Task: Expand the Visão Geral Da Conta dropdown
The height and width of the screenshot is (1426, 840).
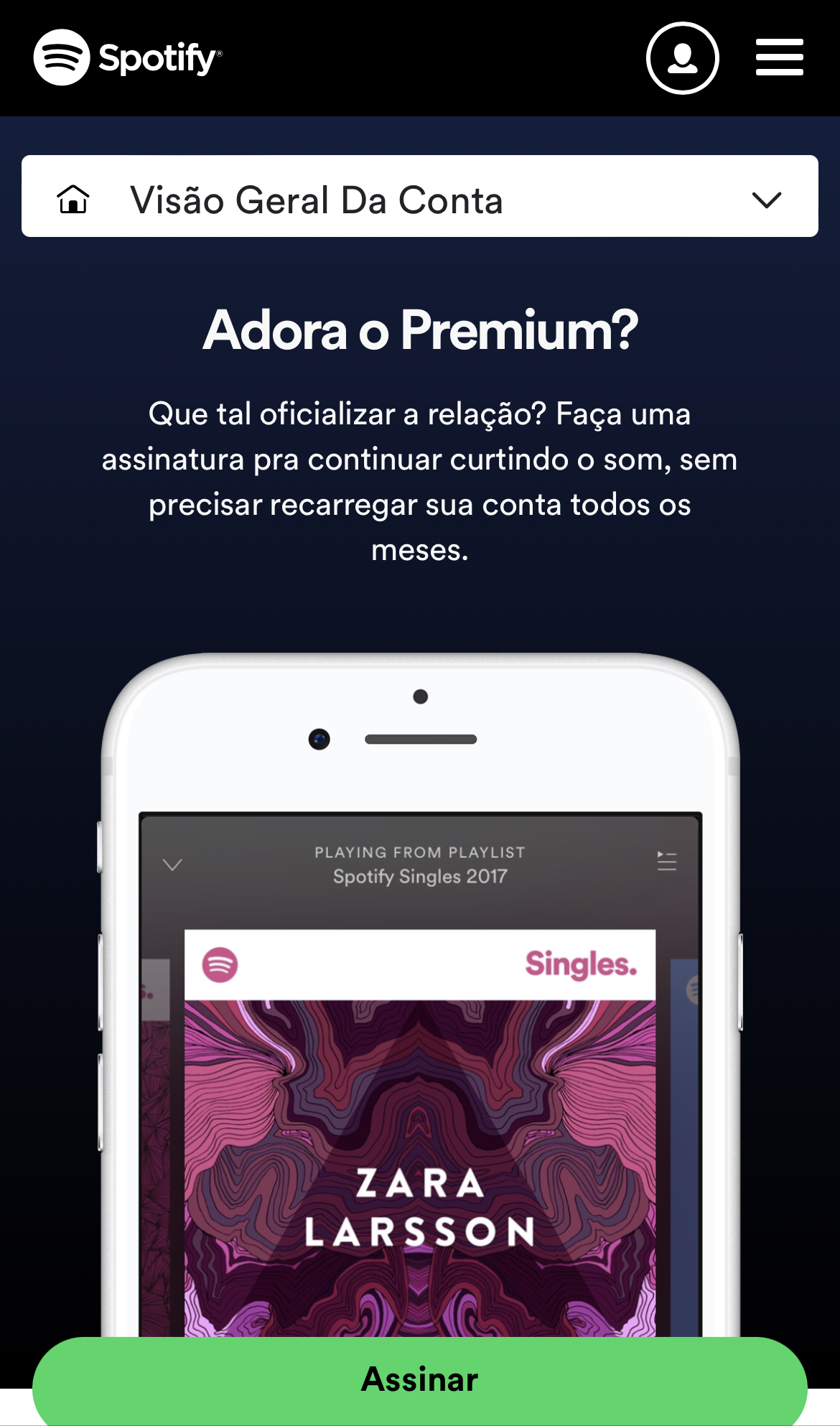Action: tap(765, 199)
